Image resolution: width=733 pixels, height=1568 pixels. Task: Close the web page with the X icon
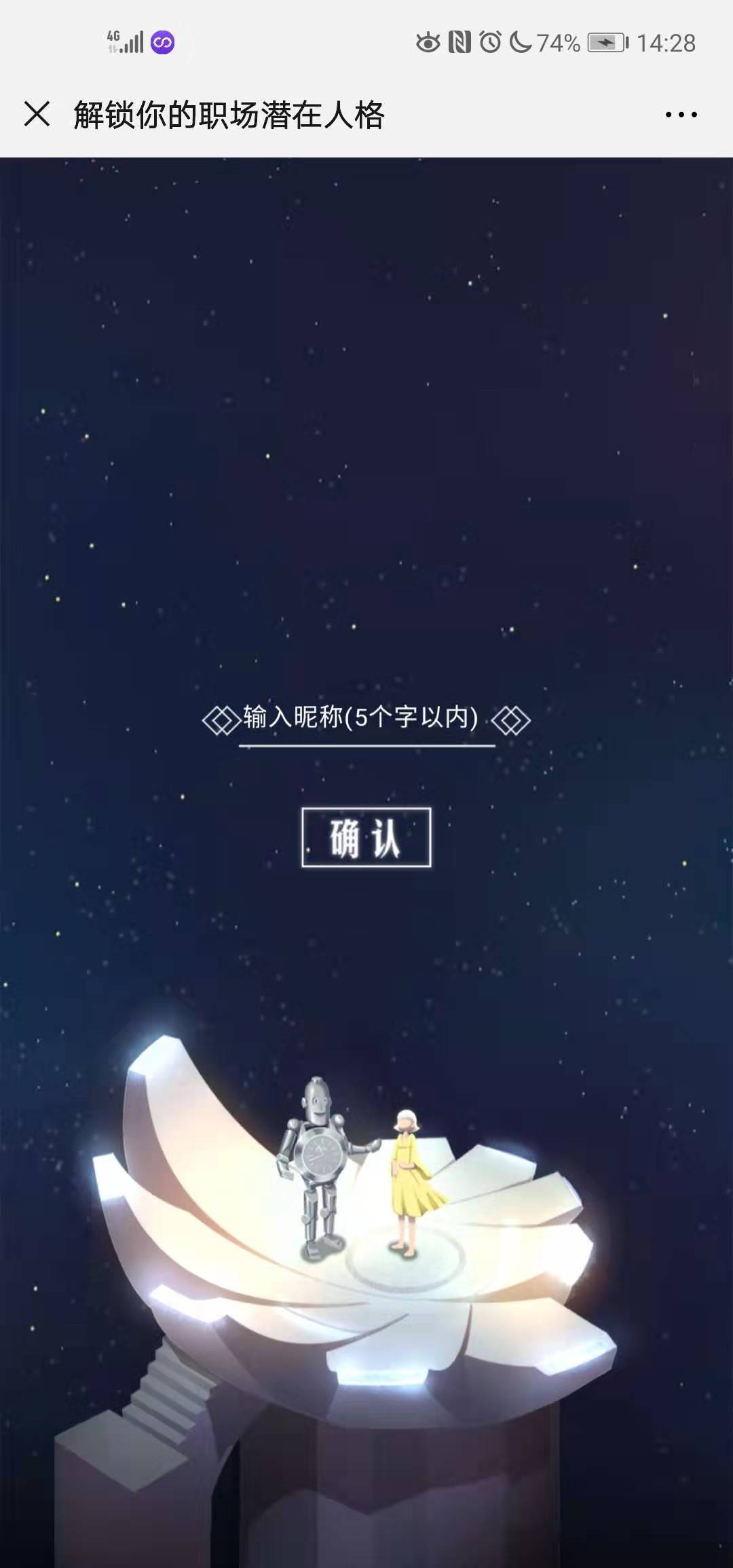(x=37, y=114)
